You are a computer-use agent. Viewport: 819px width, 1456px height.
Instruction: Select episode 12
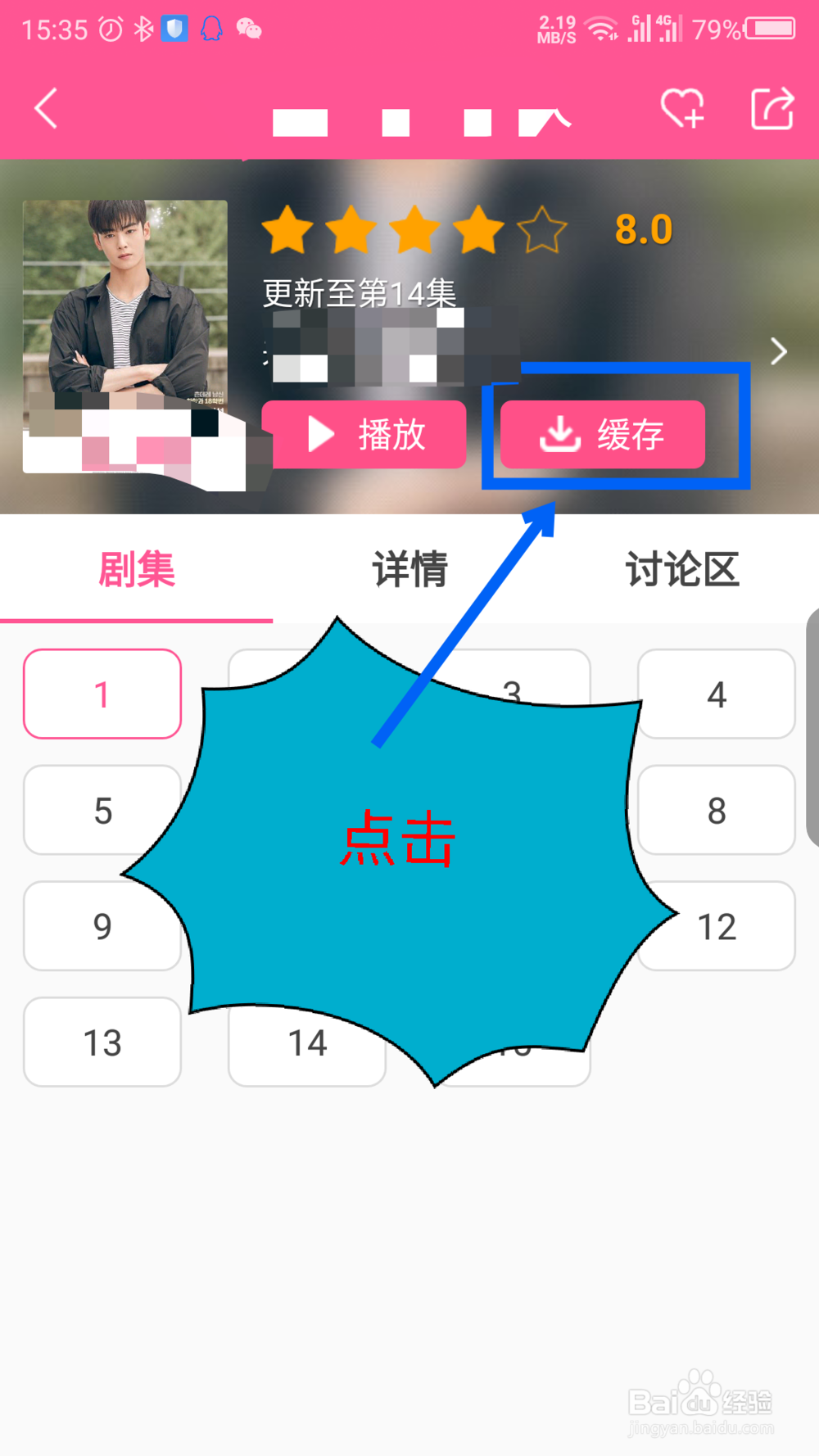coord(729,926)
